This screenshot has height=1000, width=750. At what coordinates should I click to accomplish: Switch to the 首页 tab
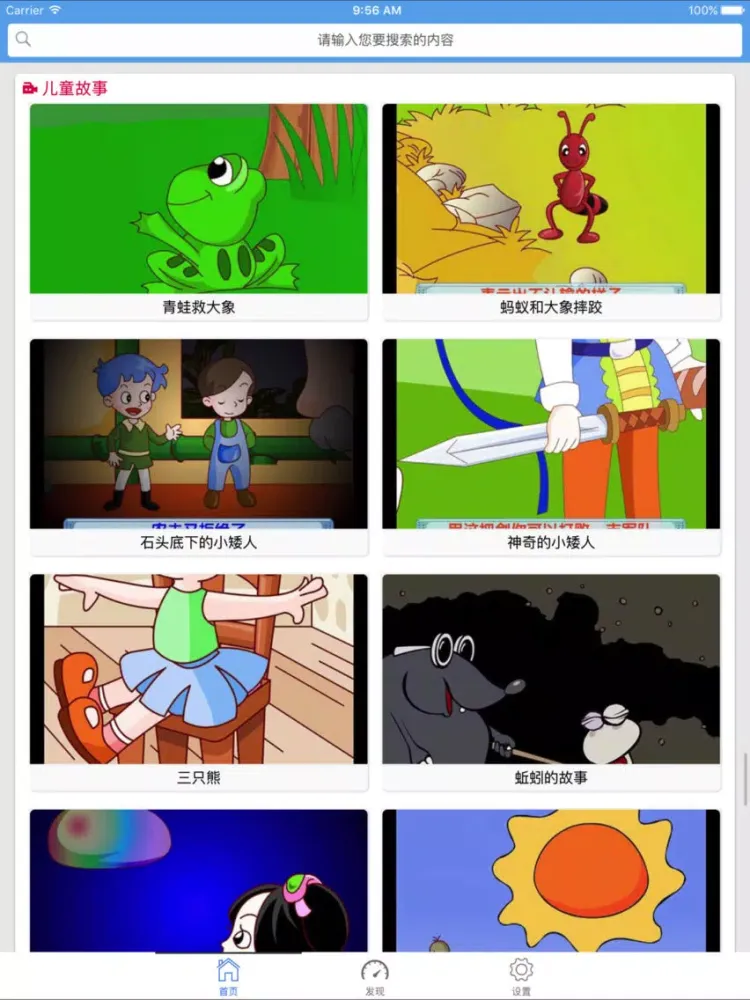229,976
